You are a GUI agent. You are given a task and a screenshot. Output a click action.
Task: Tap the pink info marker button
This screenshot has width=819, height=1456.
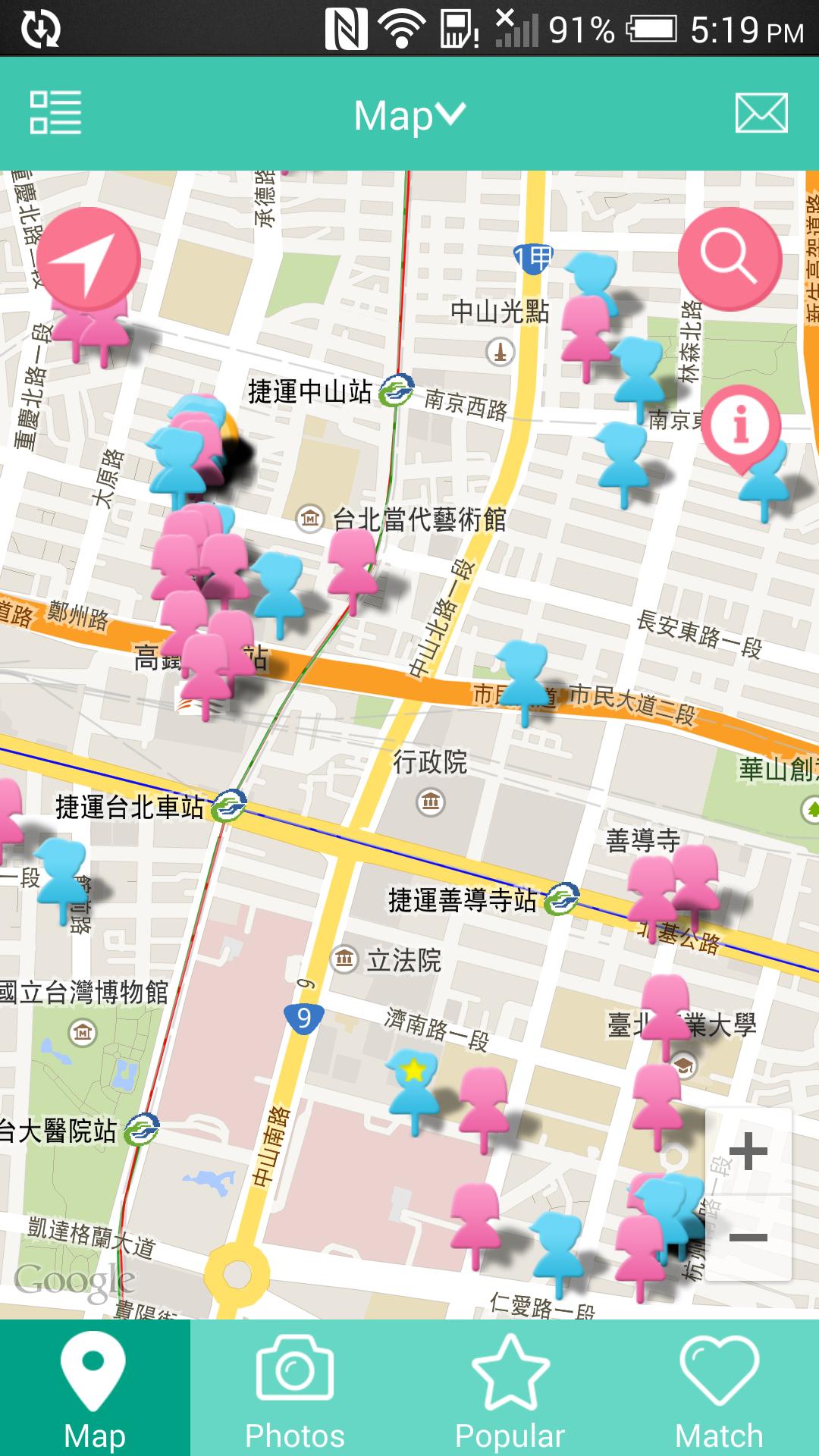pyautogui.click(x=741, y=425)
